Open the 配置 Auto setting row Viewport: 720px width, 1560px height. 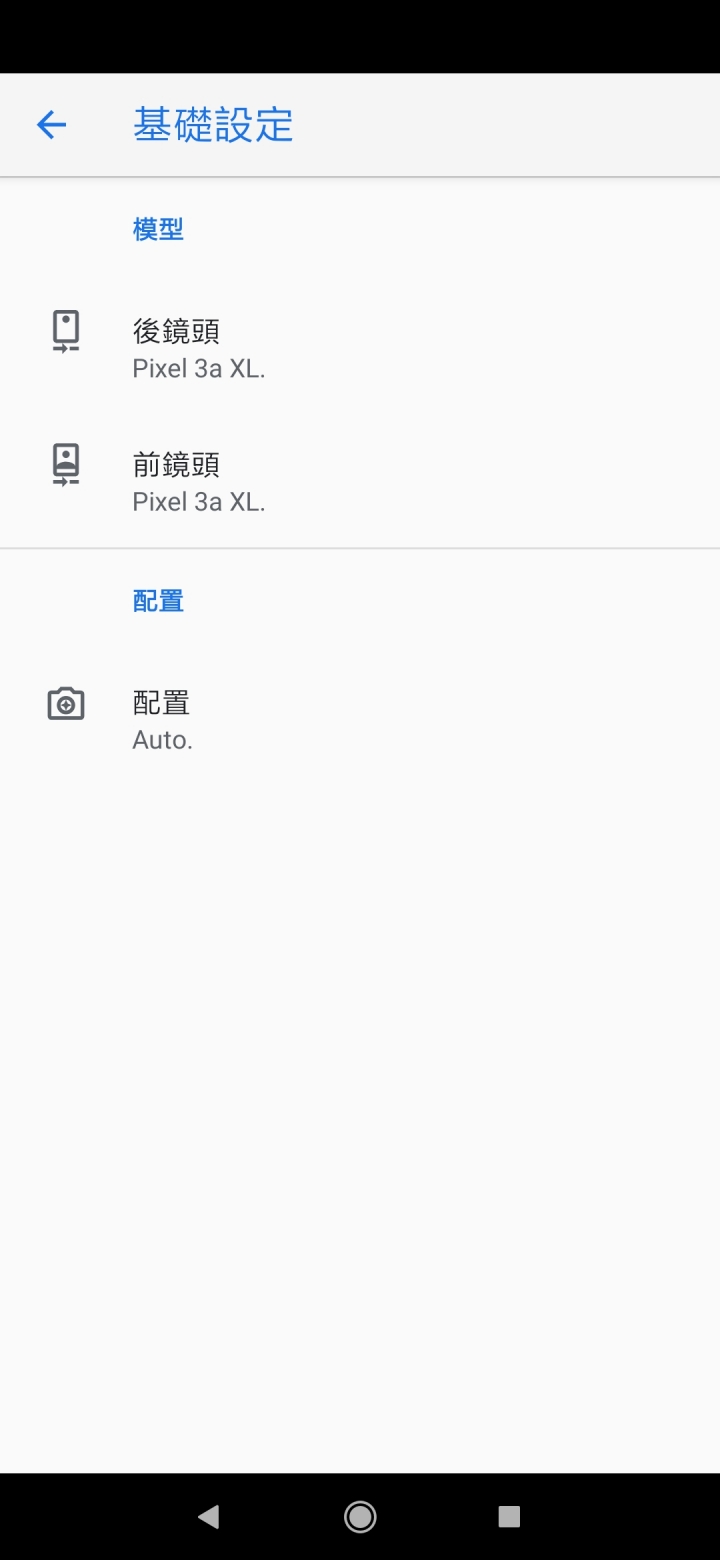[360, 720]
